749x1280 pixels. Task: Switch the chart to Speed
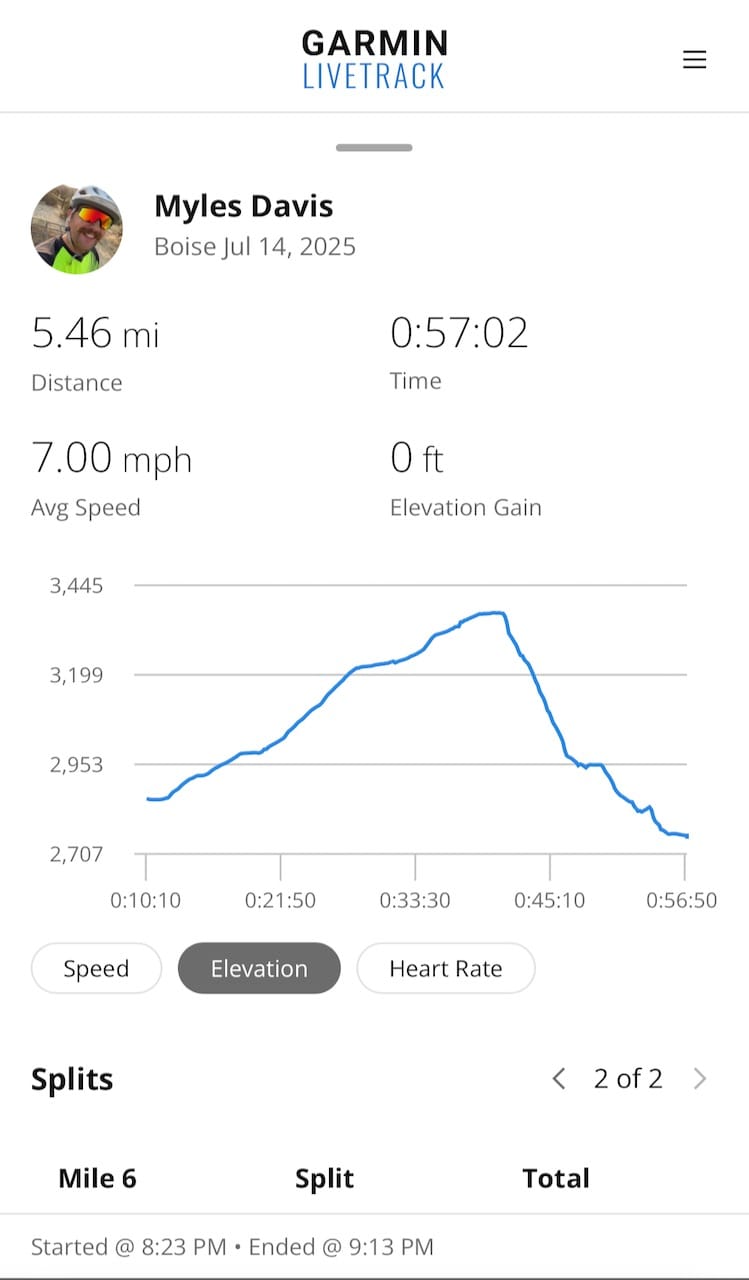point(96,968)
